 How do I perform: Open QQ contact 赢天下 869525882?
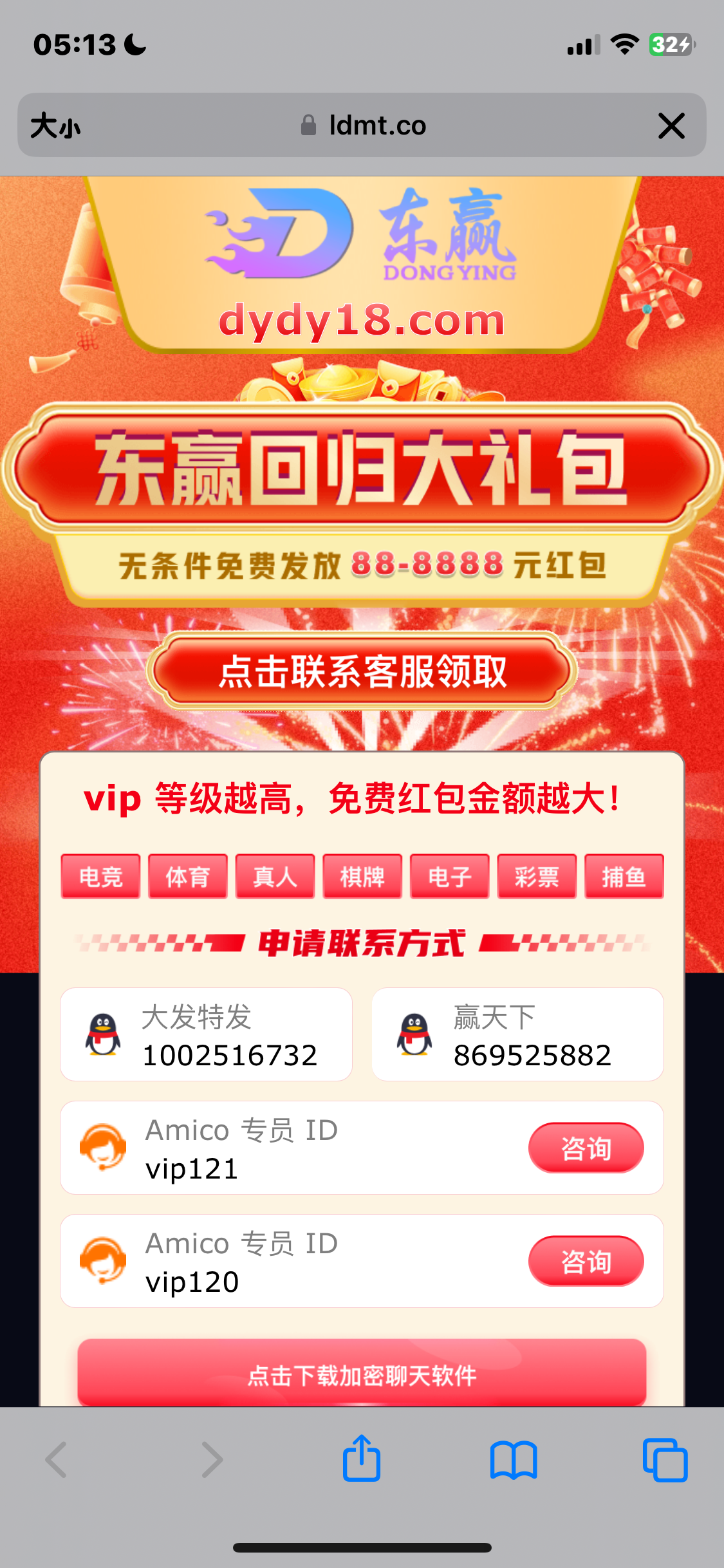517,1034
